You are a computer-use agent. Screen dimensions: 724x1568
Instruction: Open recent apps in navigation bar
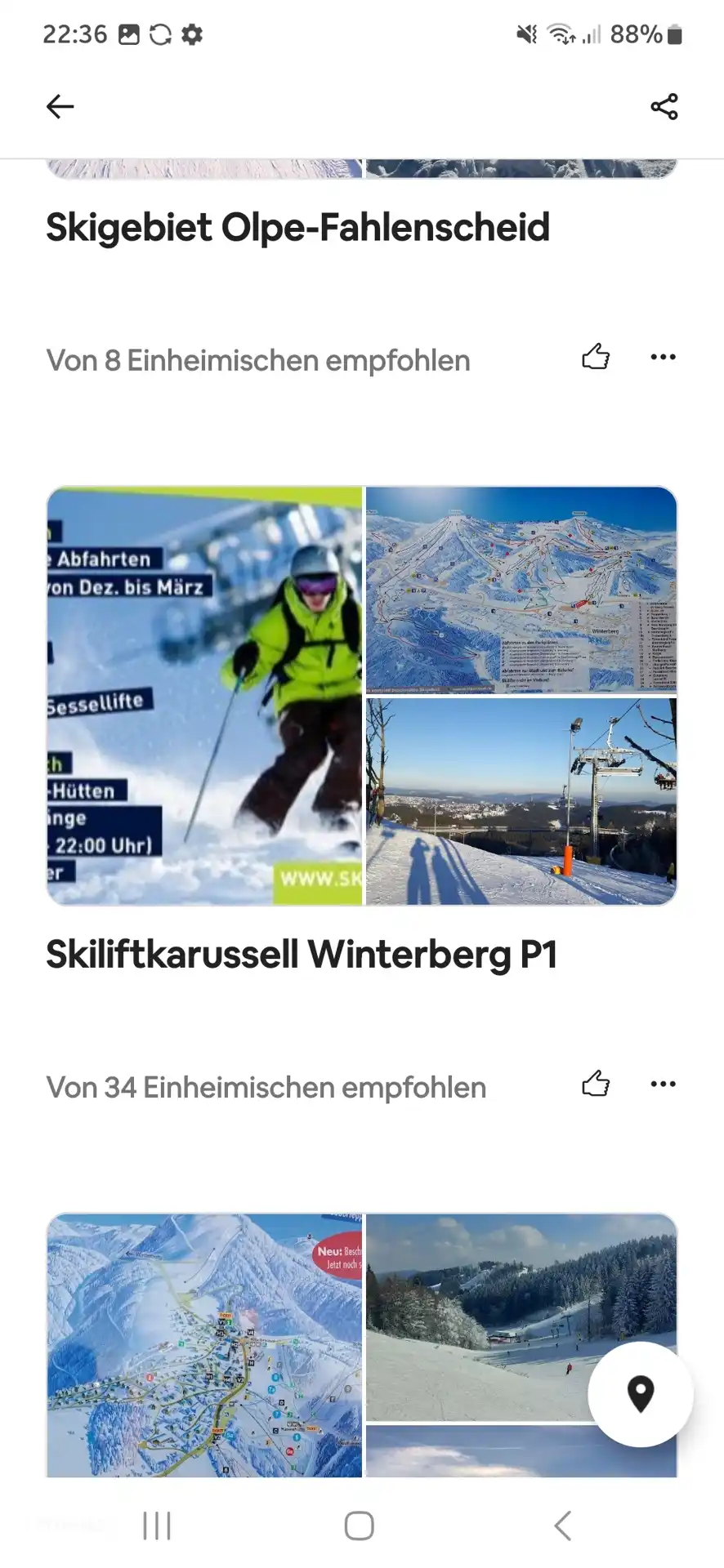coord(157,1525)
